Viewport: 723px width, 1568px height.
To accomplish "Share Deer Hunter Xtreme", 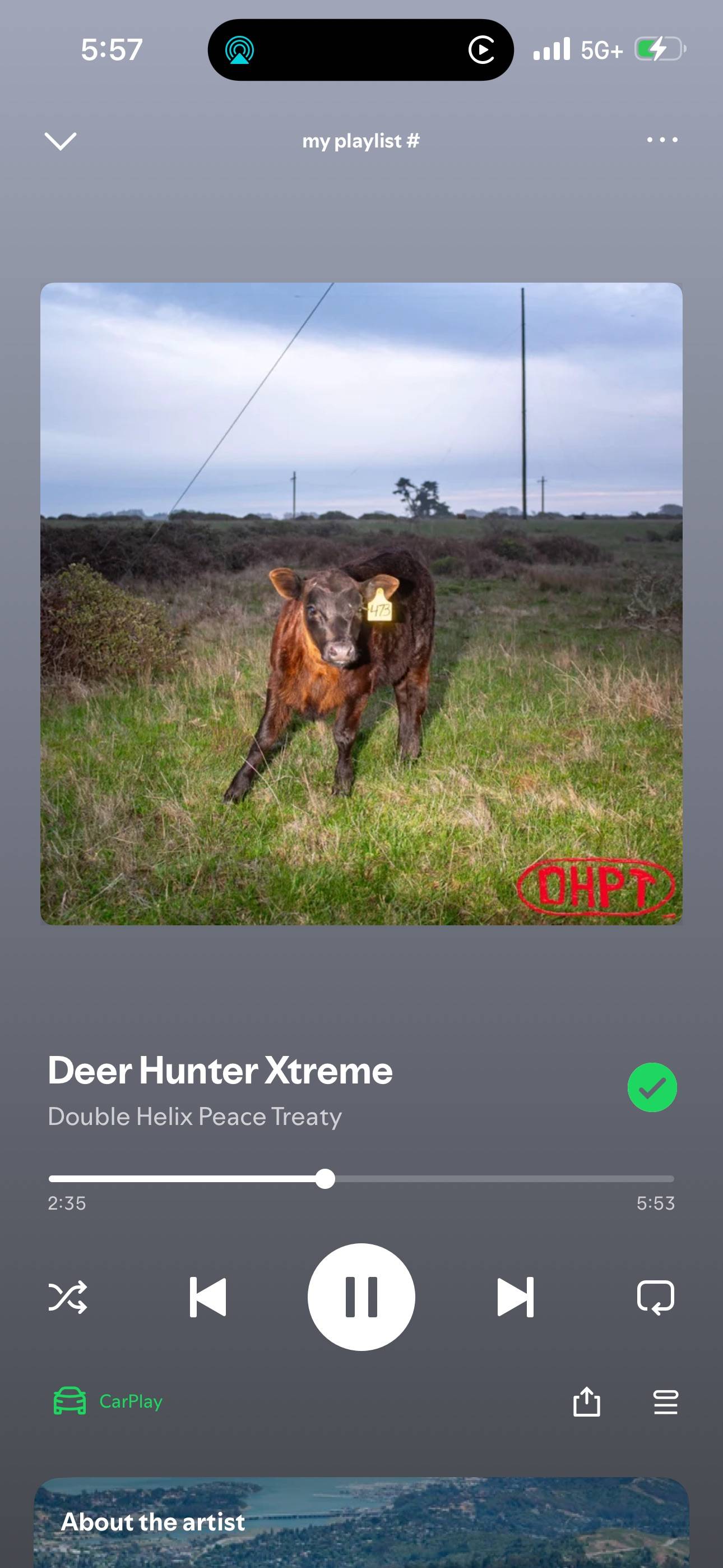I will point(587,1401).
